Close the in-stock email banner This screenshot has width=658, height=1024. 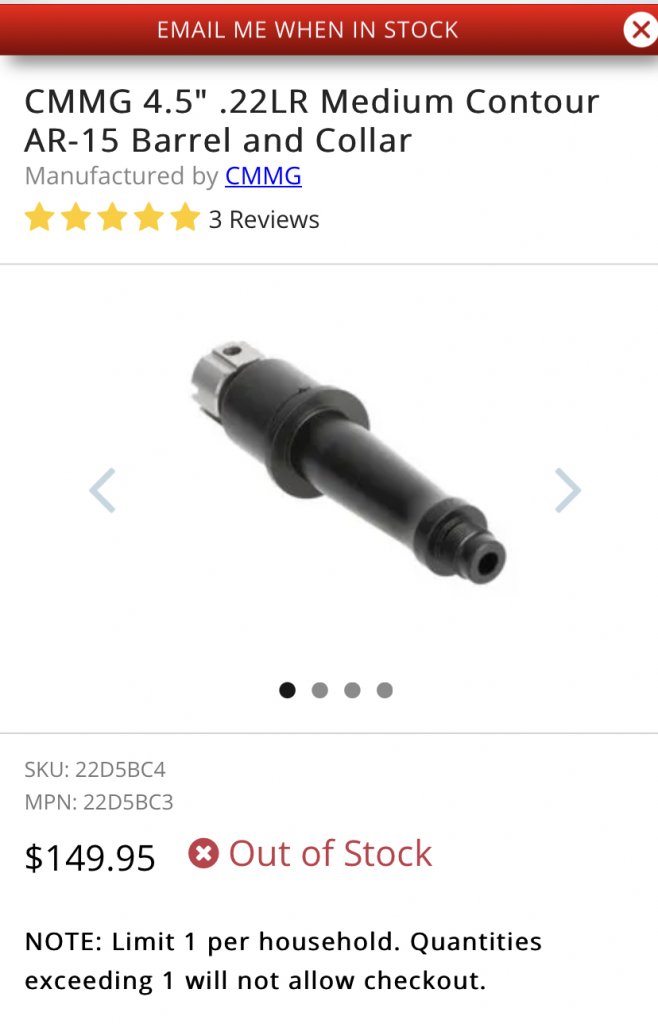640,29
